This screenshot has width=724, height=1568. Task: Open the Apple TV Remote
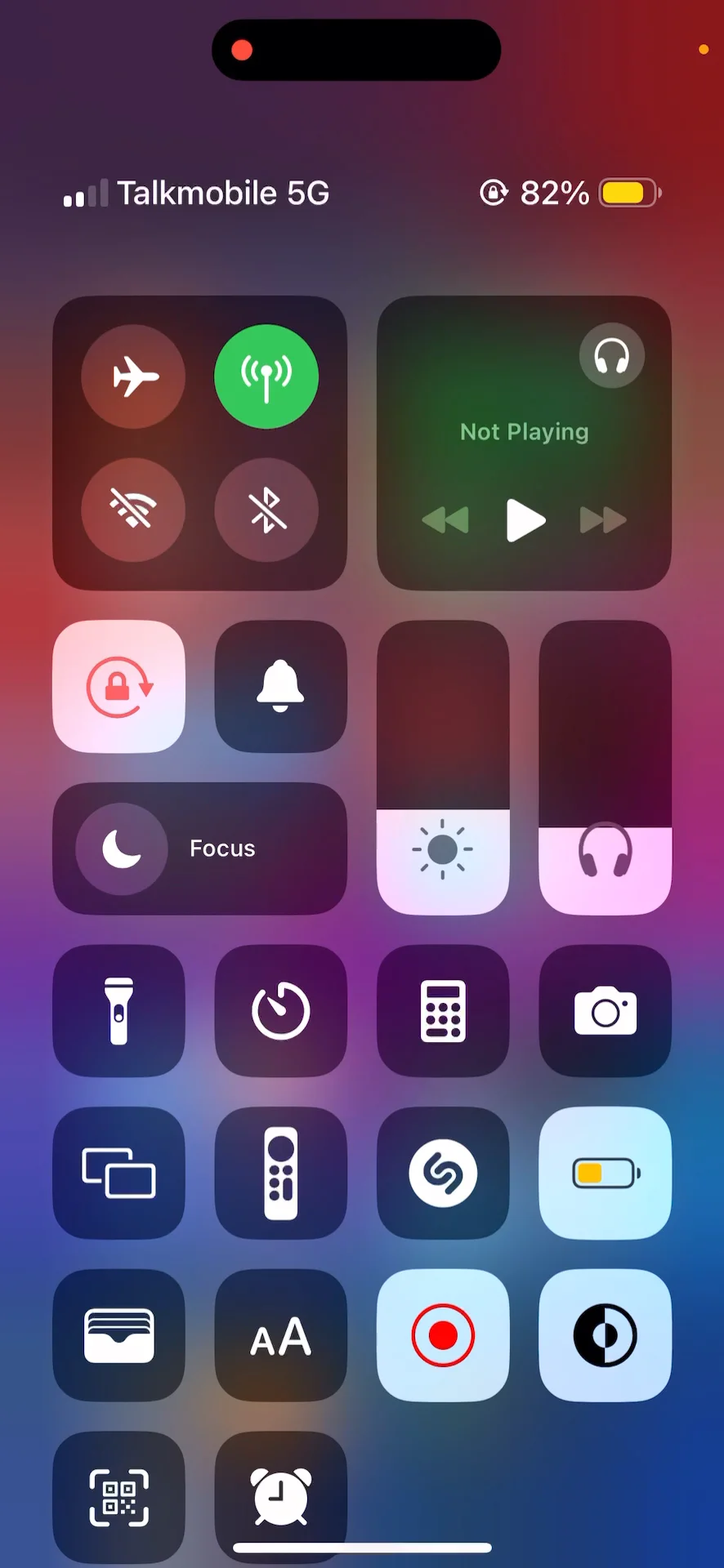[280, 1173]
